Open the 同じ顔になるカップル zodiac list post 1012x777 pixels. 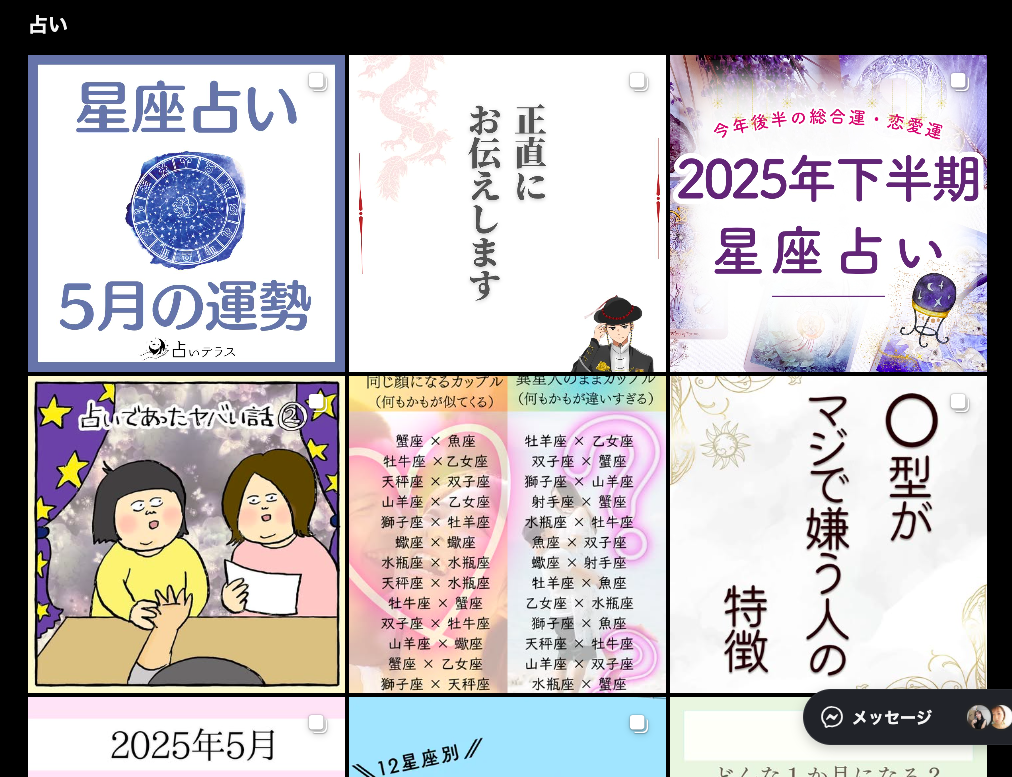(507, 535)
